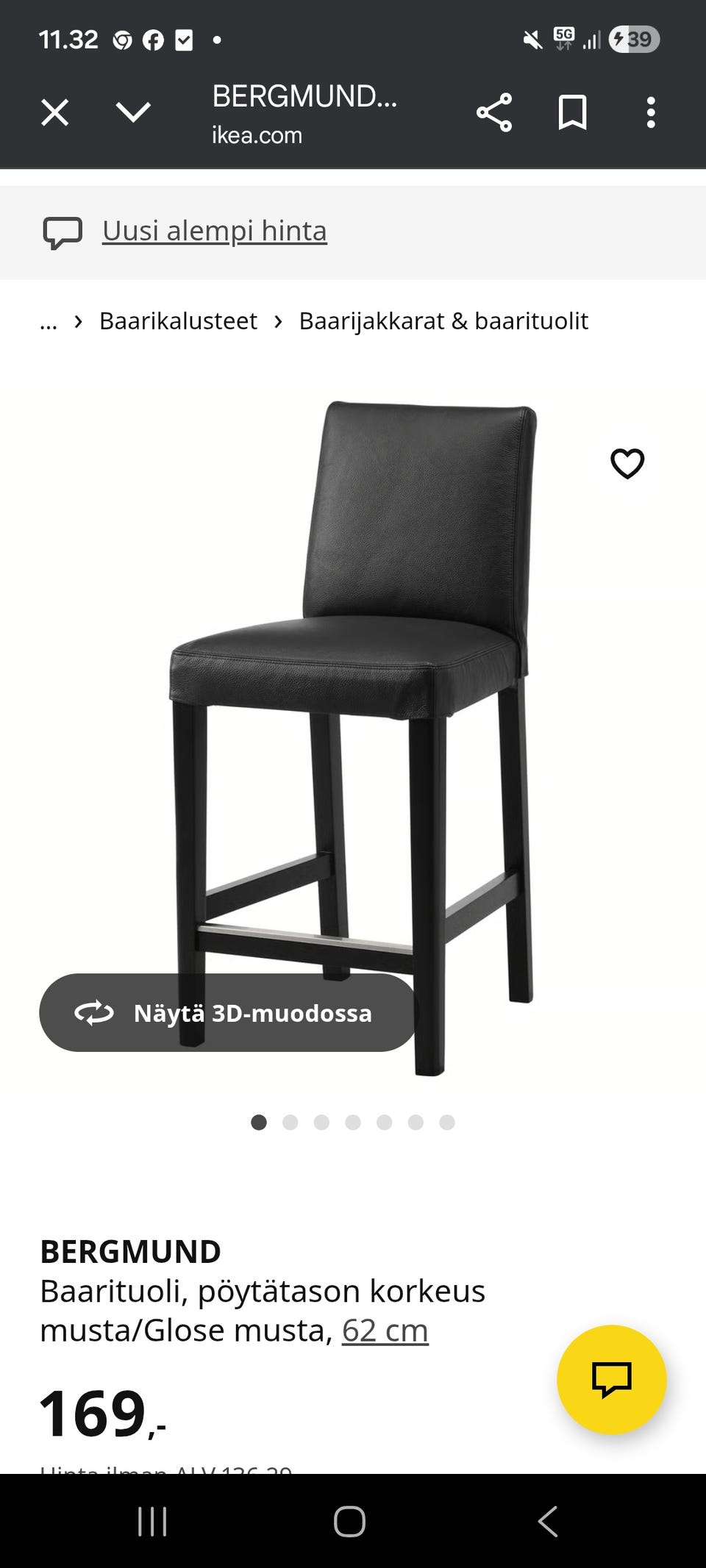The image size is (706, 1568).
Task: Select the first carousel dot
Action: 260,1123
